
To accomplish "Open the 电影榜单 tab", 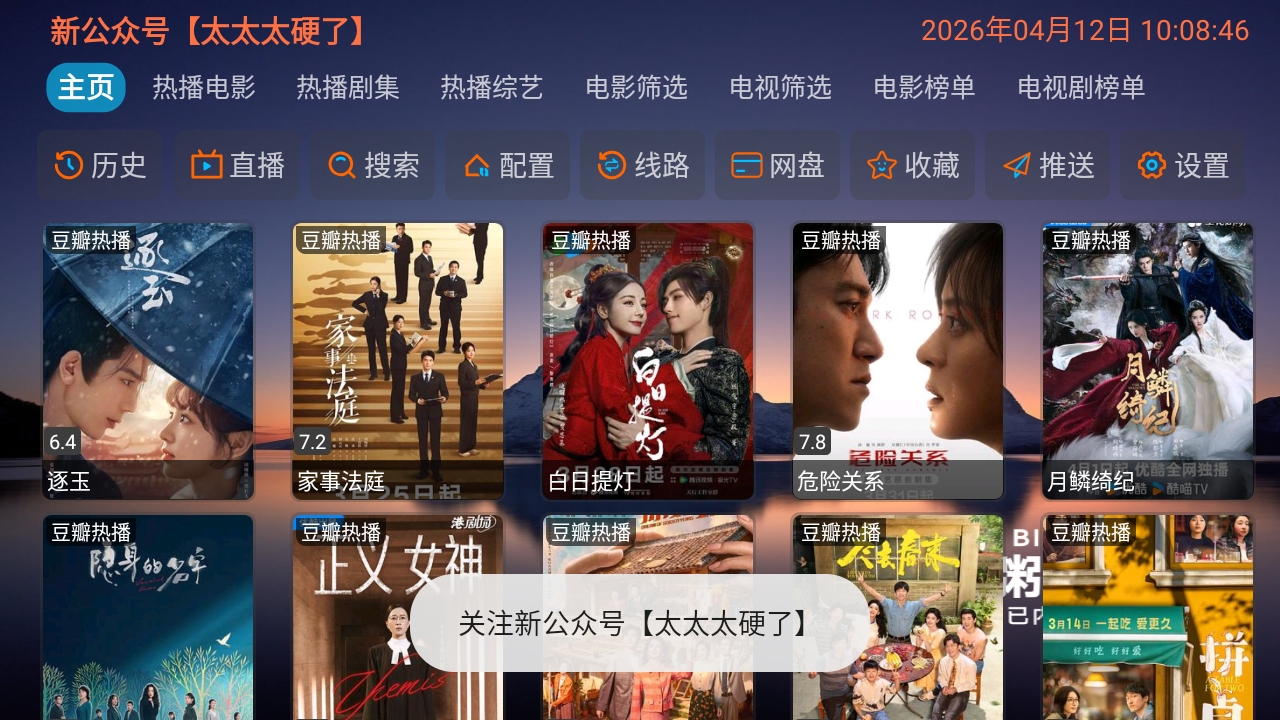I will [x=924, y=88].
